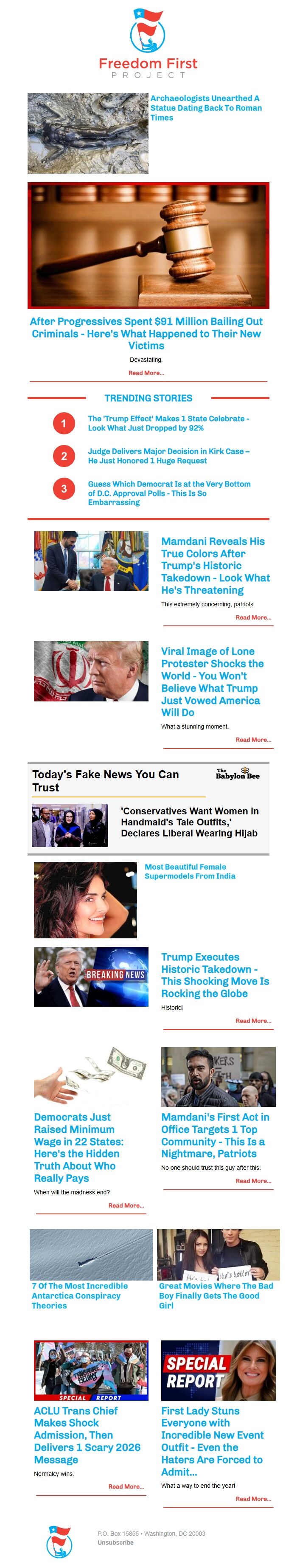The image size is (297, 1568).
Task: Tap Read More under the word Devastating
Action: [x=146, y=372]
